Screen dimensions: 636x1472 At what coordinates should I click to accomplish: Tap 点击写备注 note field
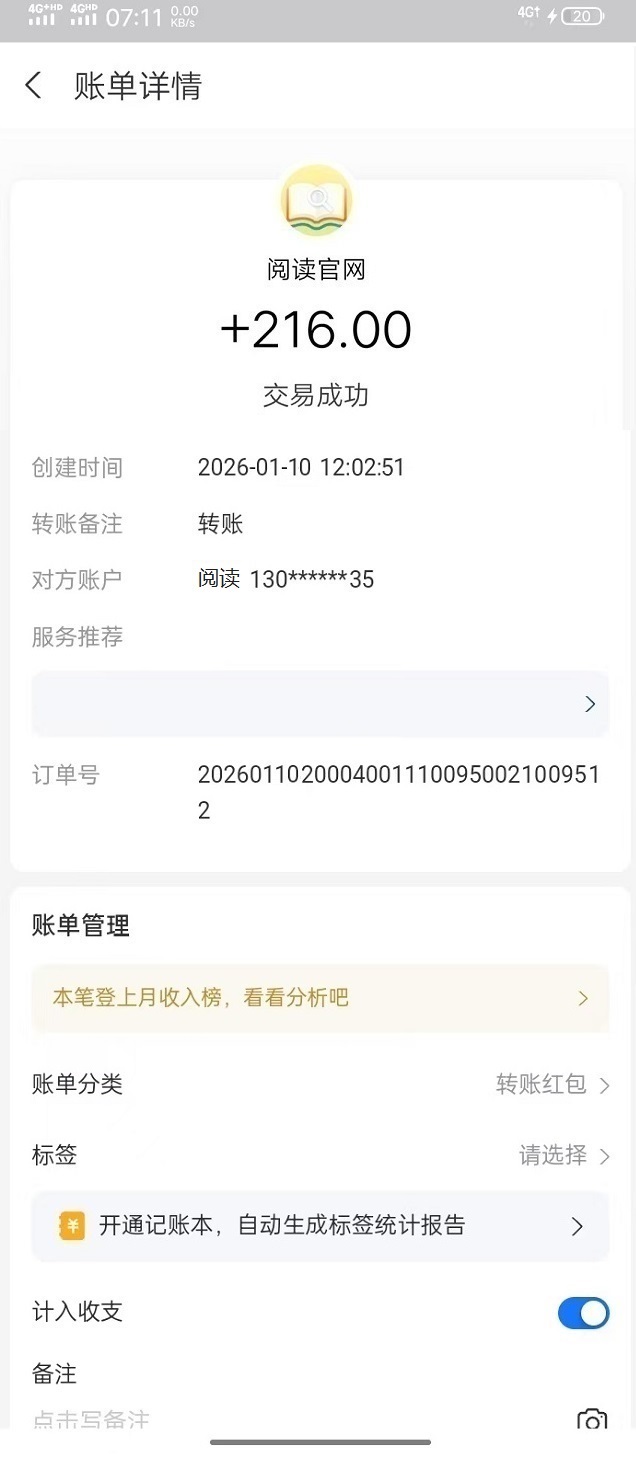[92, 1419]
